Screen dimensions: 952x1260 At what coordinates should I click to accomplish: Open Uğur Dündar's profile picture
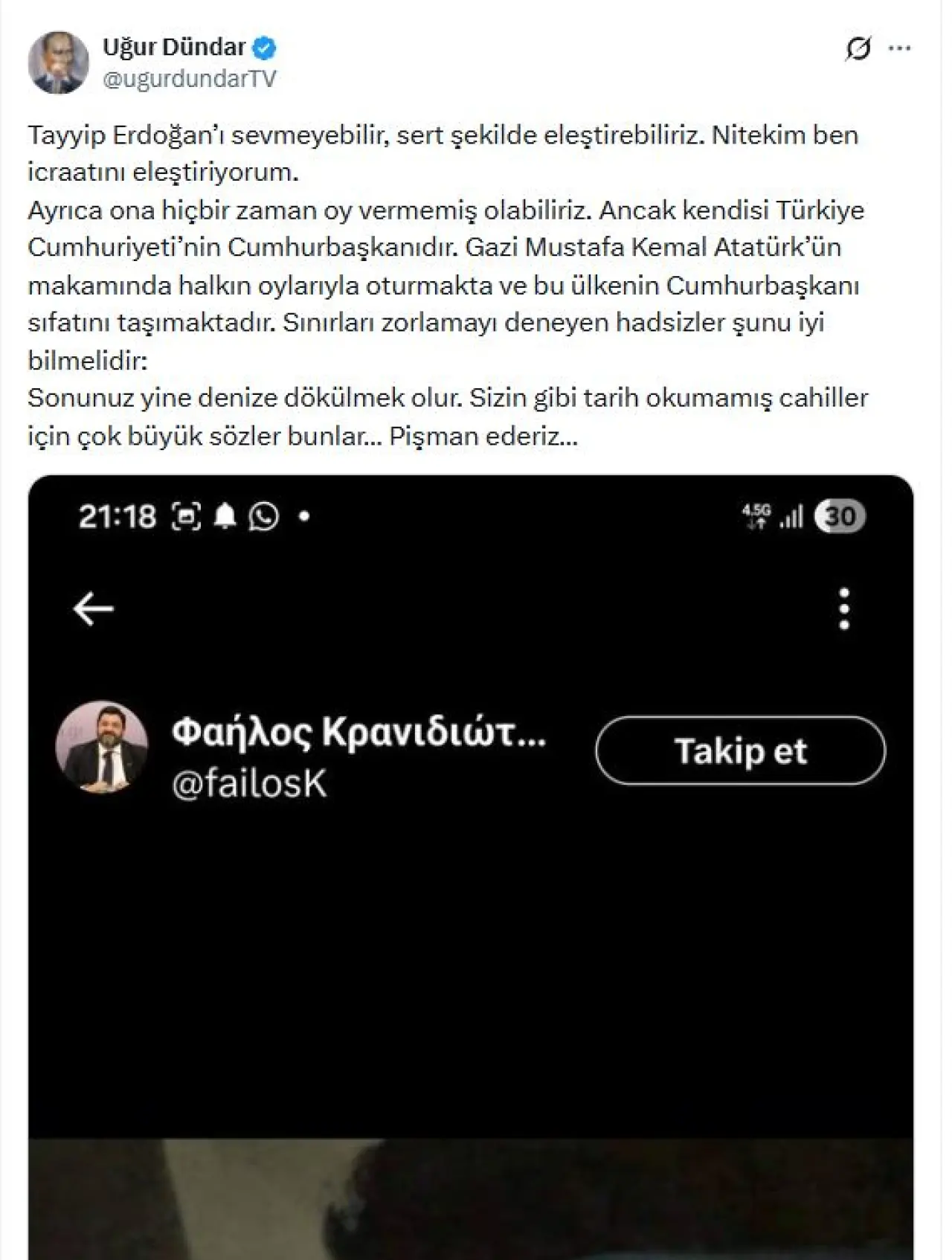(x=58, y=62)
